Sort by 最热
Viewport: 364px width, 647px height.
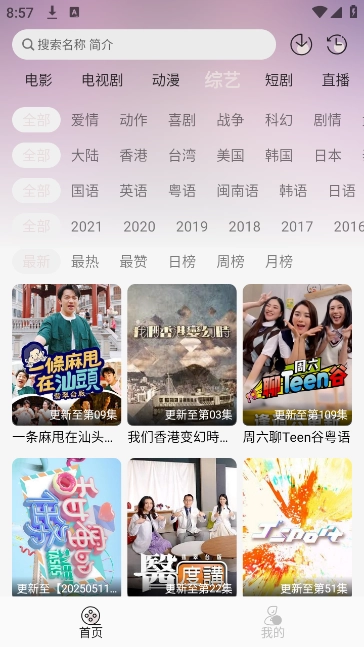coord(85,261)
